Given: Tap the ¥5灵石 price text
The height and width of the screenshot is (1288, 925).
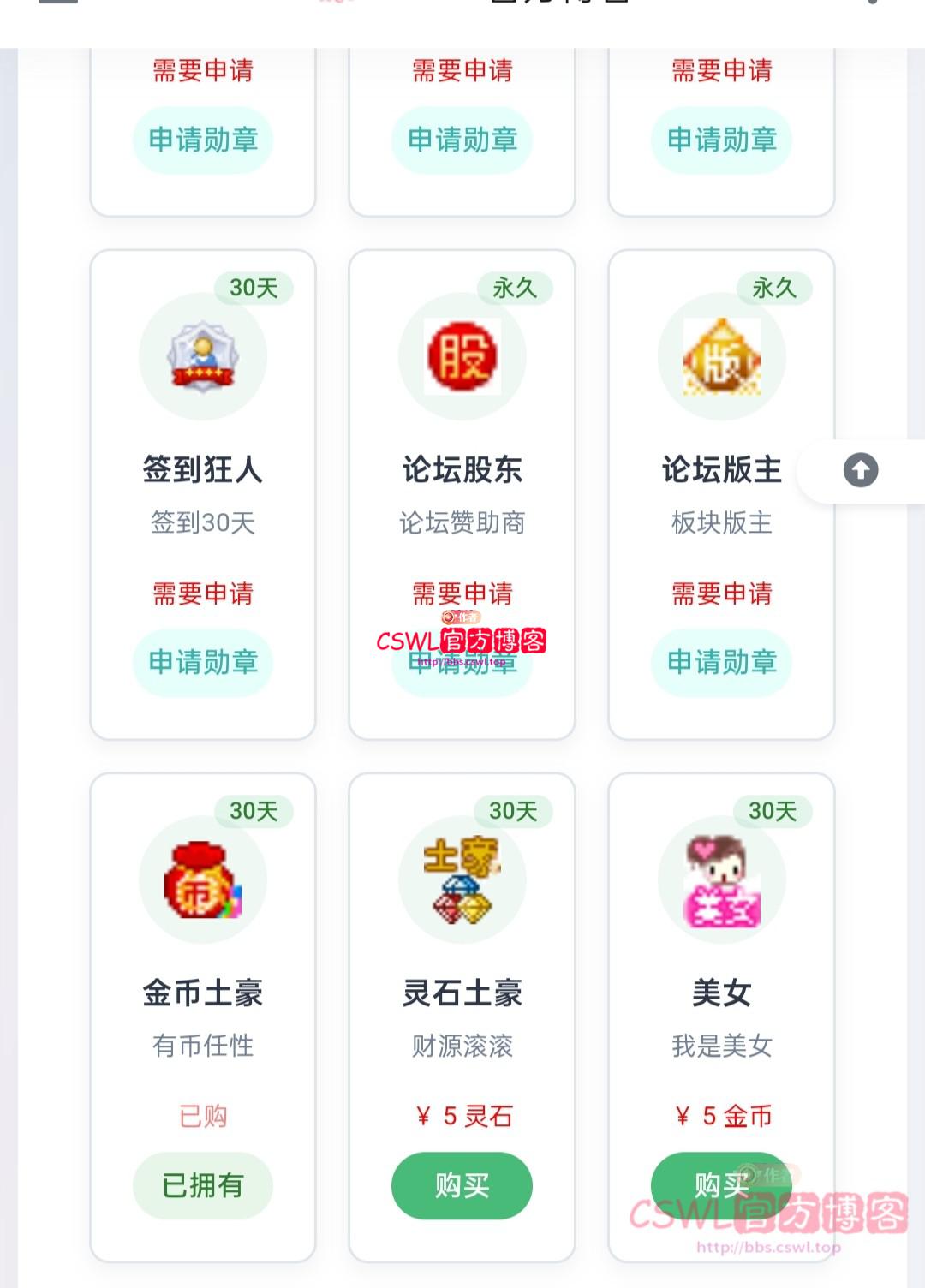Looking at the screenshot, I should 462,1116.
